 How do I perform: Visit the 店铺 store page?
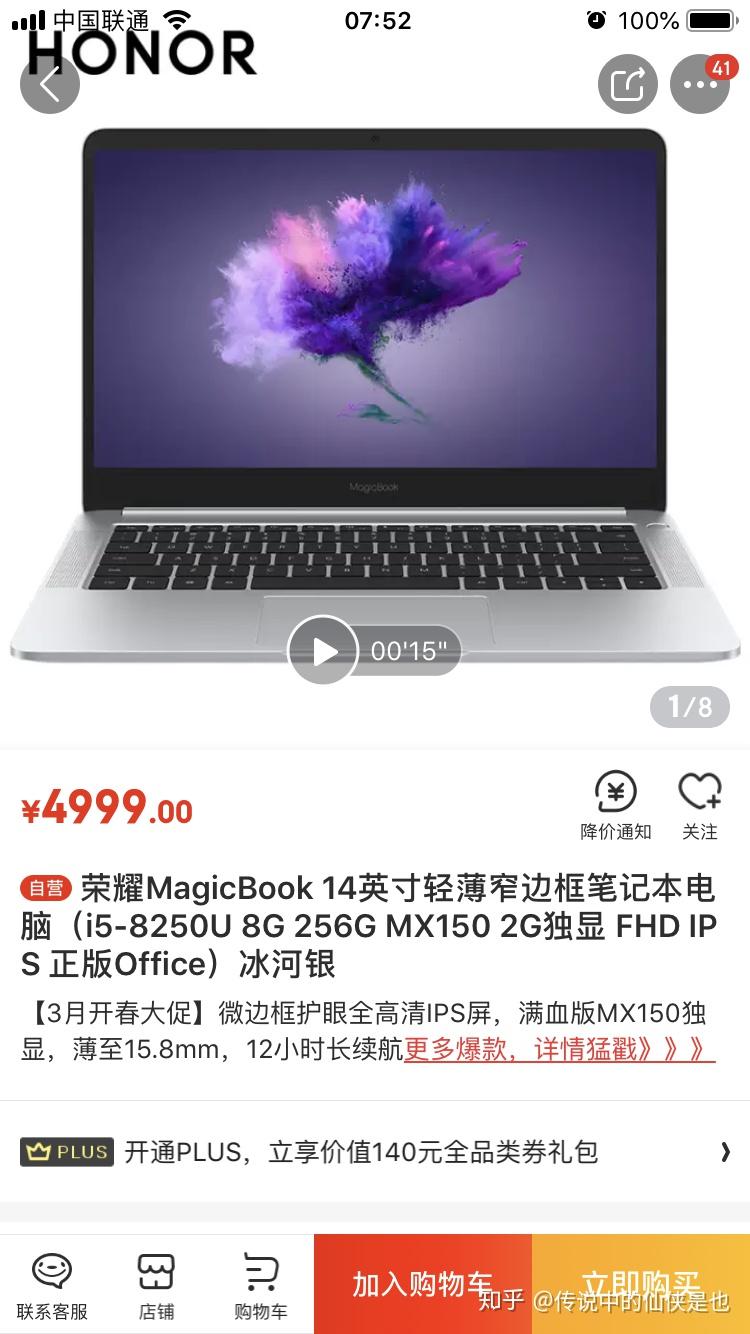tap(156, 1284)
